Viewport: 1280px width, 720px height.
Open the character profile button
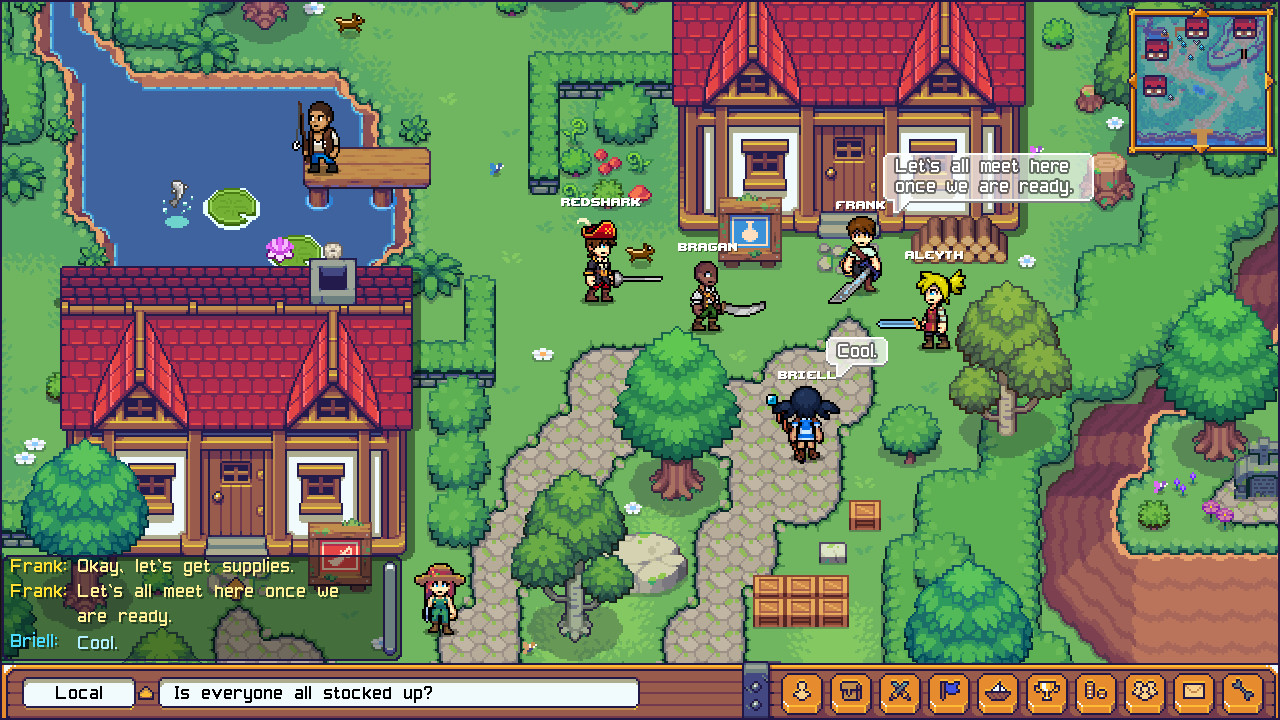(x=802, y=691)
